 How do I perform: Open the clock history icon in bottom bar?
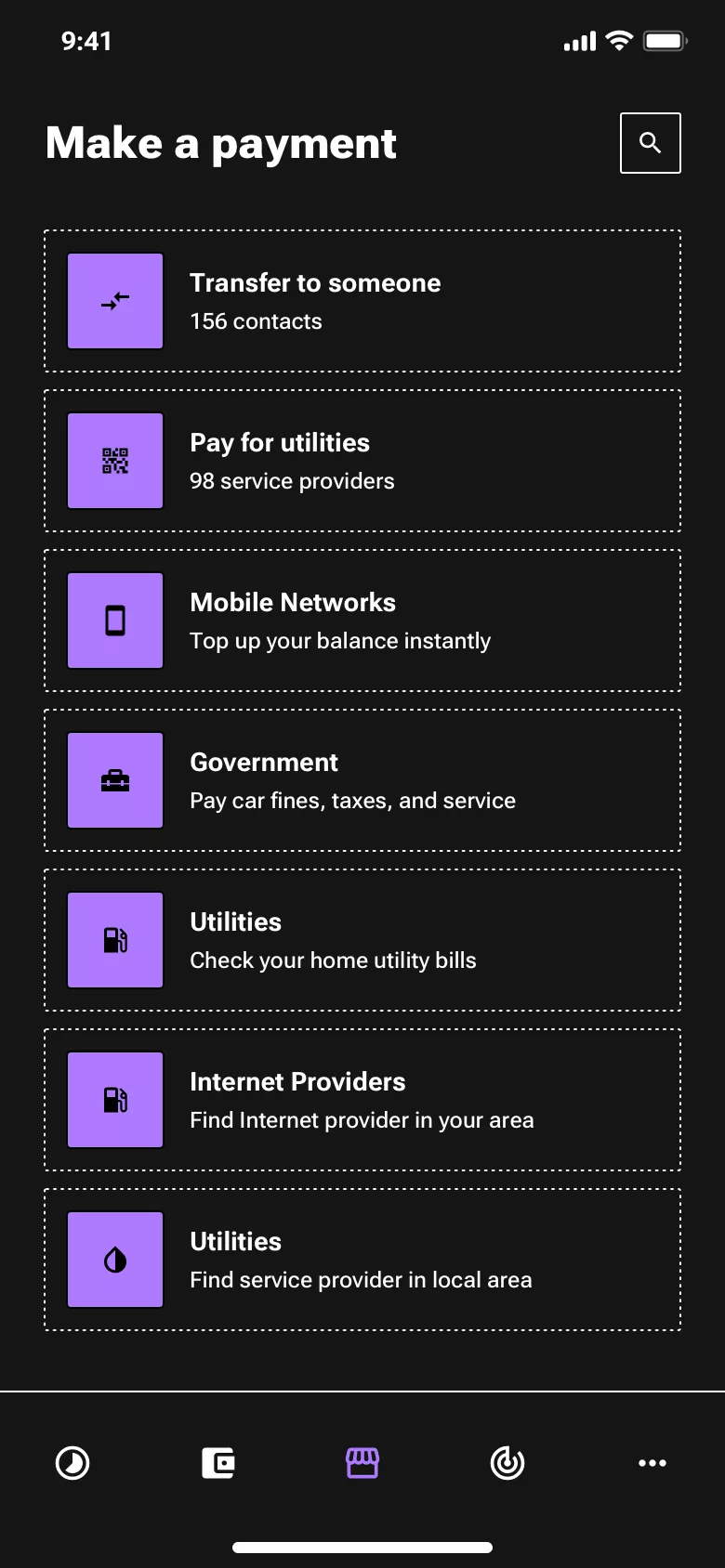(x=72, y=1462)
